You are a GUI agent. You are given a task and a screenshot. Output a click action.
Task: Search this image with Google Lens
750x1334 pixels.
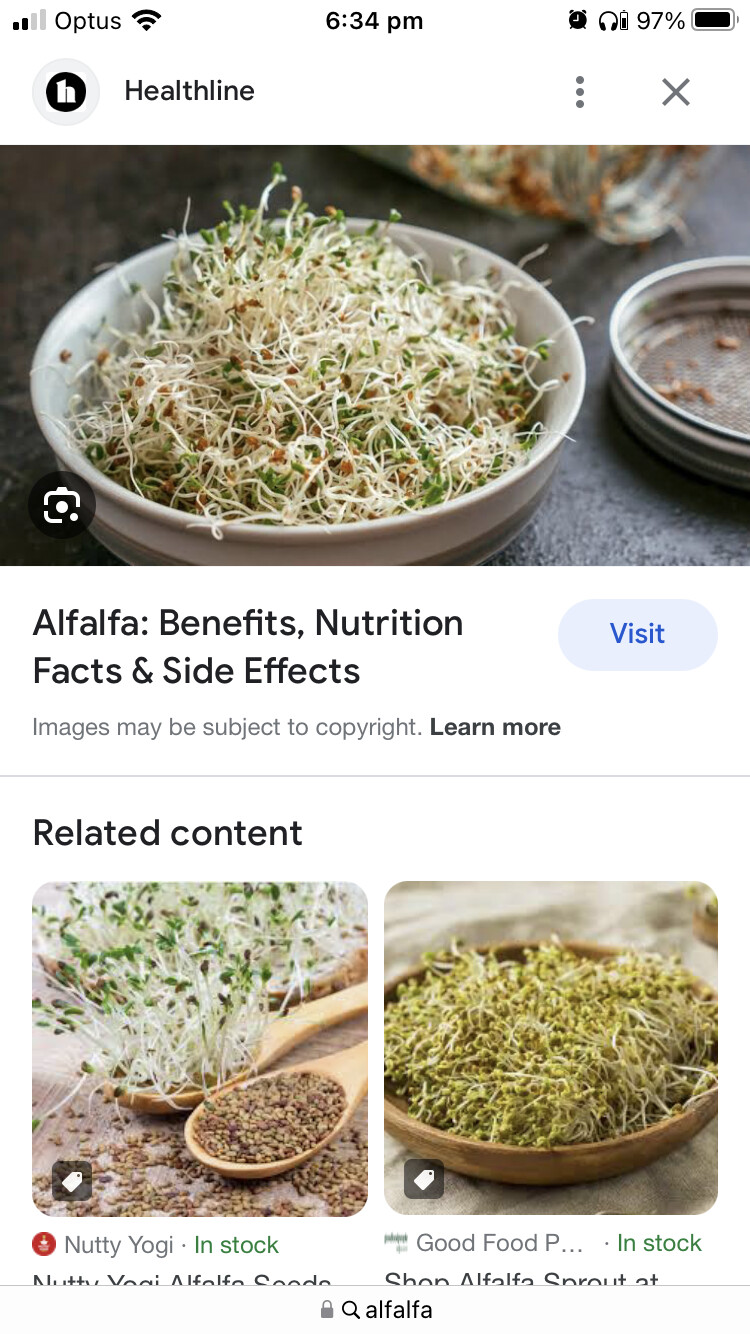pyautogui.click(x=62, y=505)
